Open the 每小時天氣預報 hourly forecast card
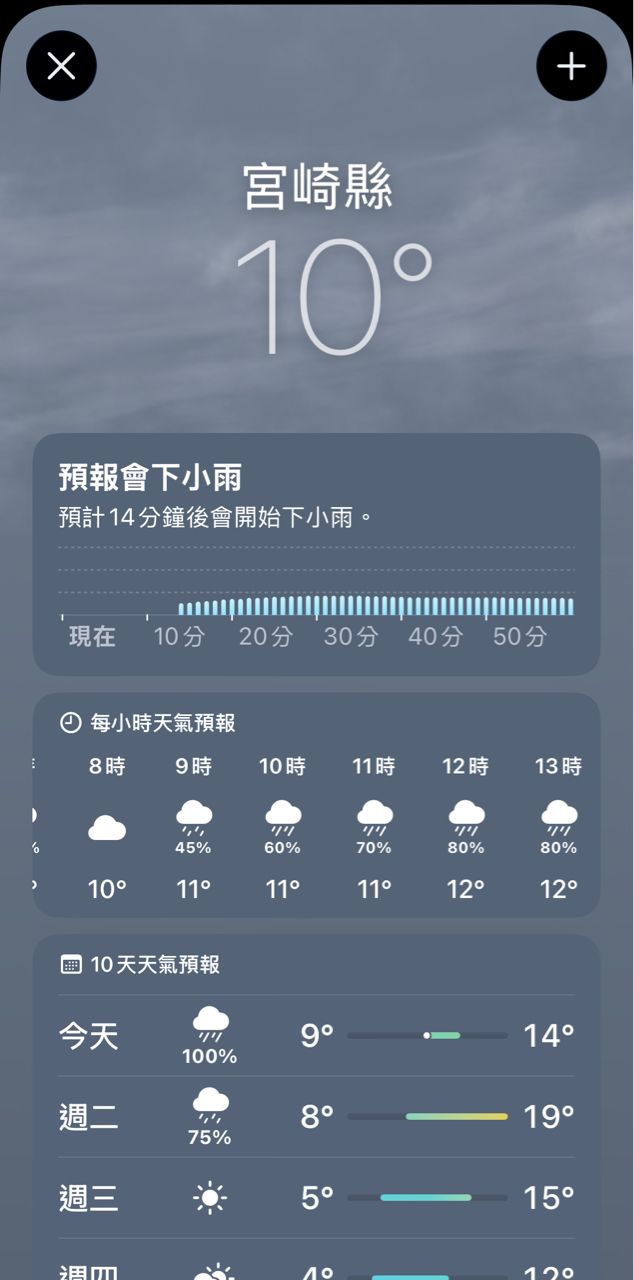 point(316,805)
